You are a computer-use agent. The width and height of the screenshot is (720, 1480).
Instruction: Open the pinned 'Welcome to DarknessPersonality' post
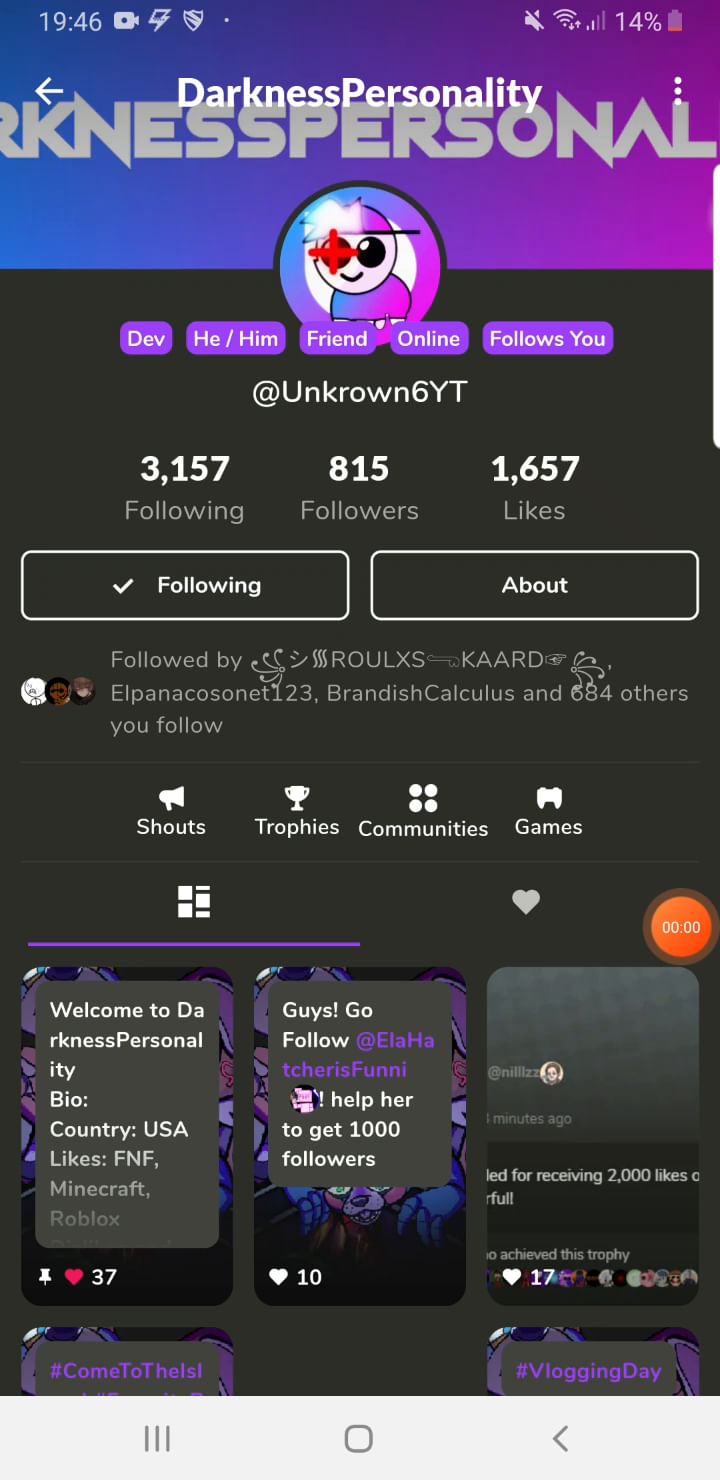(127, 1136)
